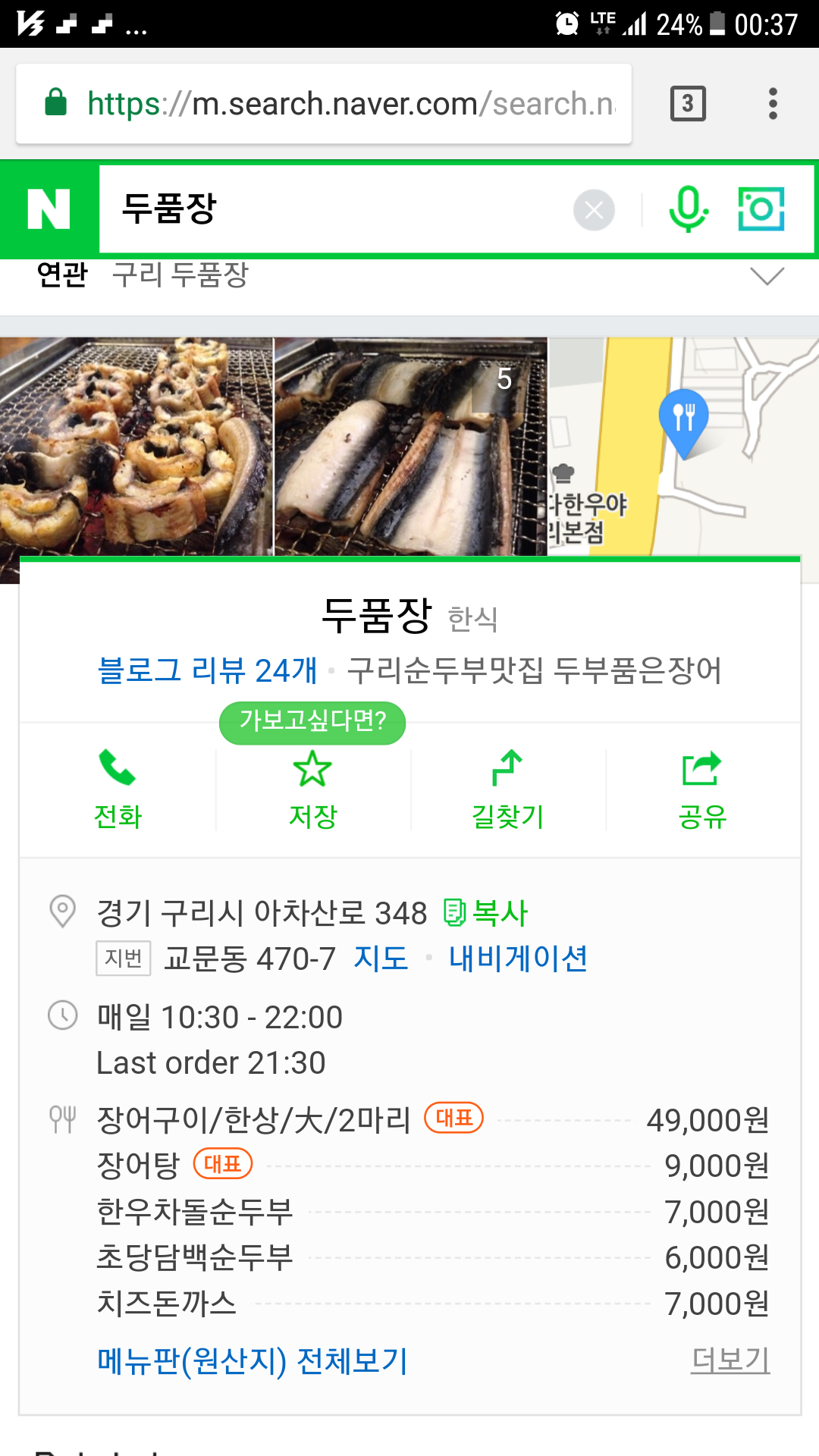Clear the search text 두품장

(x=594, y=210)
